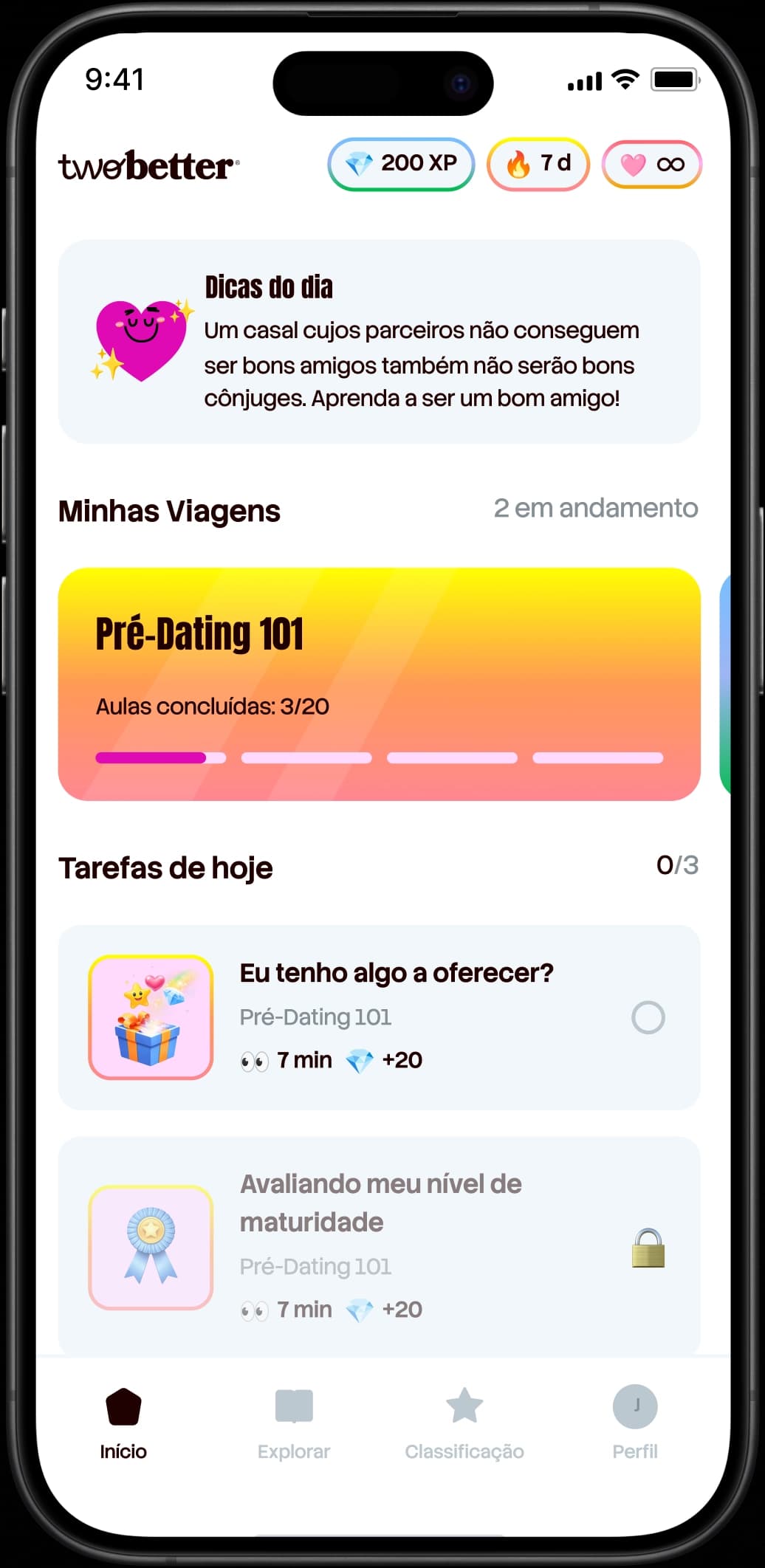Open the Perfil tab
The image size is (765, 1568).
click(634, 1424)
